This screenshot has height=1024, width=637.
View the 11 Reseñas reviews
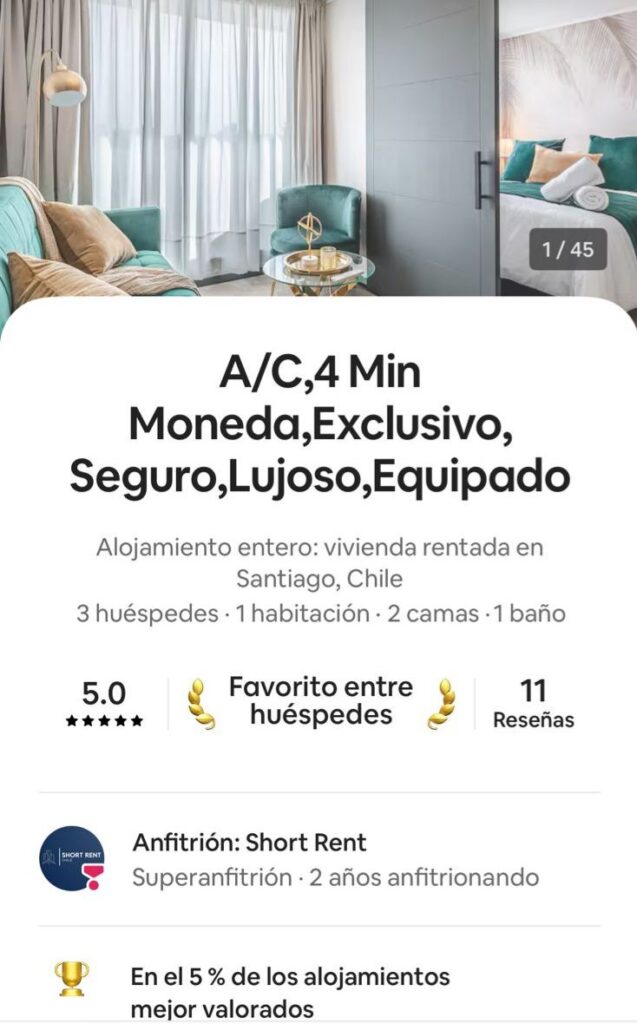(x=533, y=703)
